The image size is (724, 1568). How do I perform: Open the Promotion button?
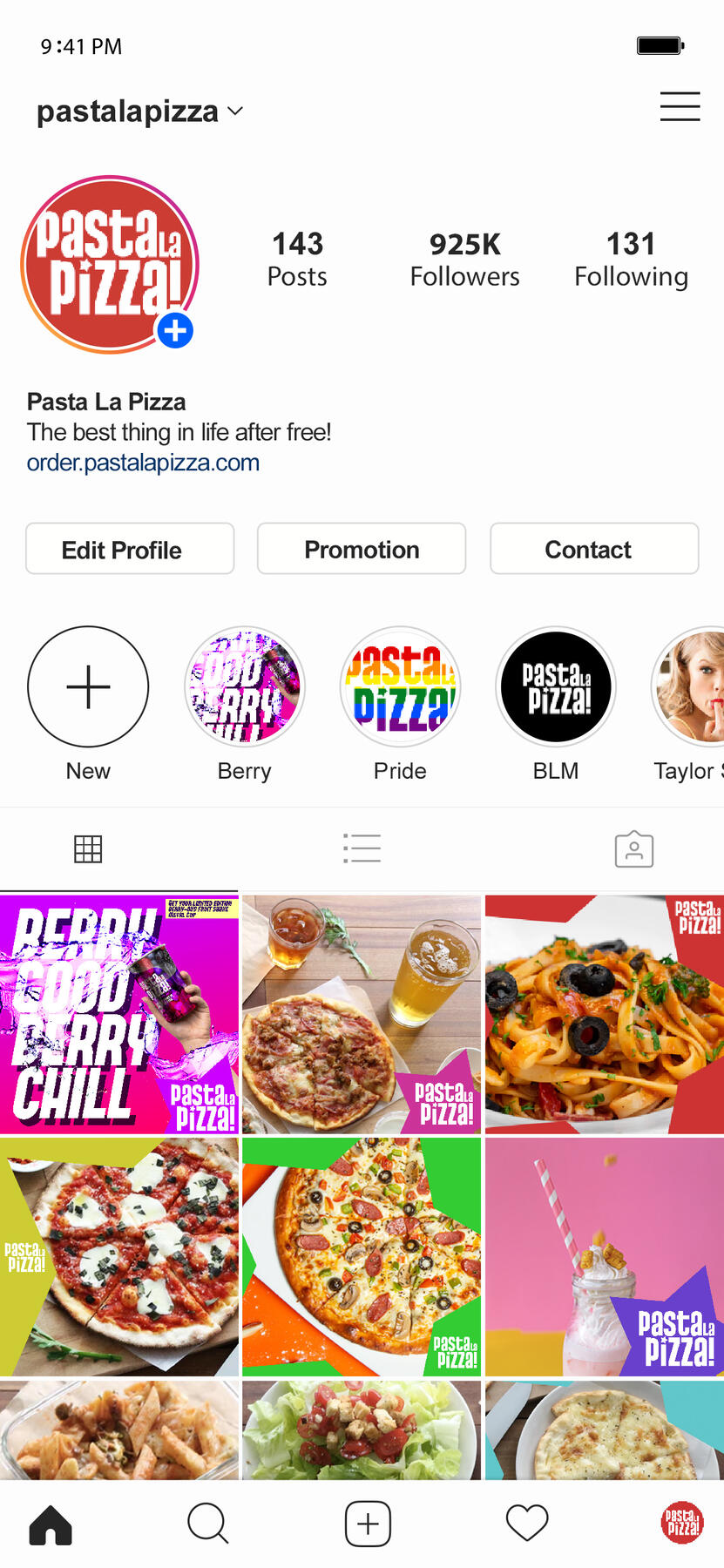tap(362, 549)
